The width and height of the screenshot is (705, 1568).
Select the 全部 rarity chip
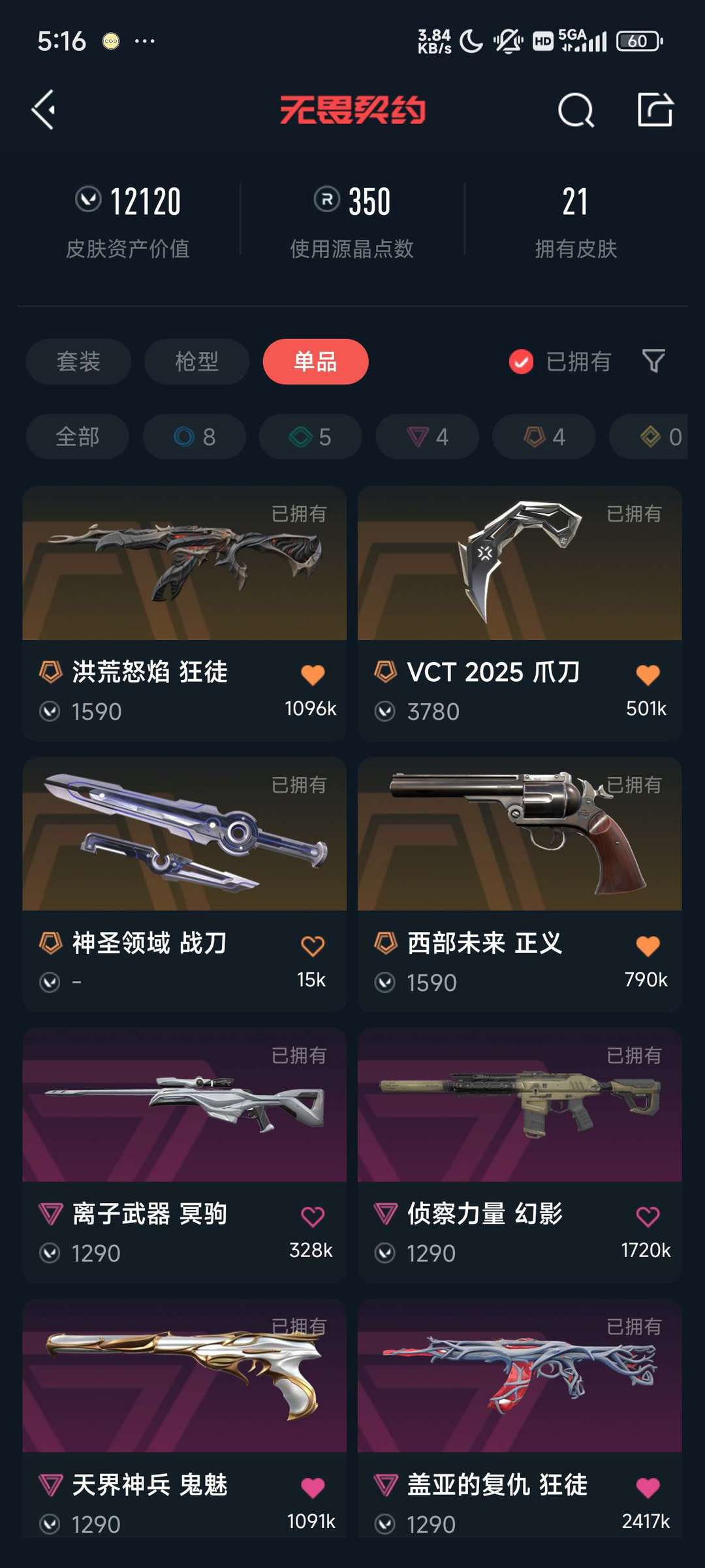(x=77, y=436)
